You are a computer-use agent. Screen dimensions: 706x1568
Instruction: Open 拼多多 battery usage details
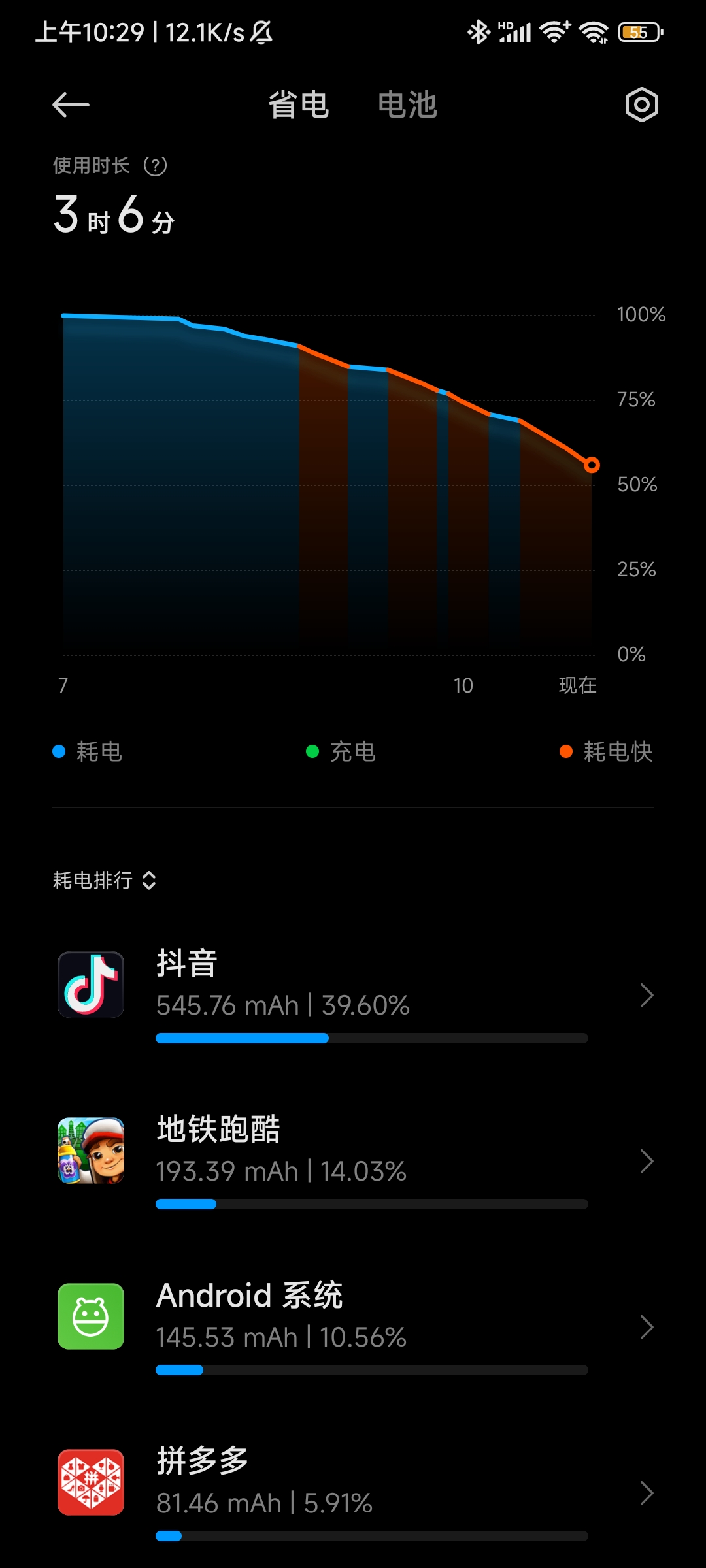pos(353,1493)
